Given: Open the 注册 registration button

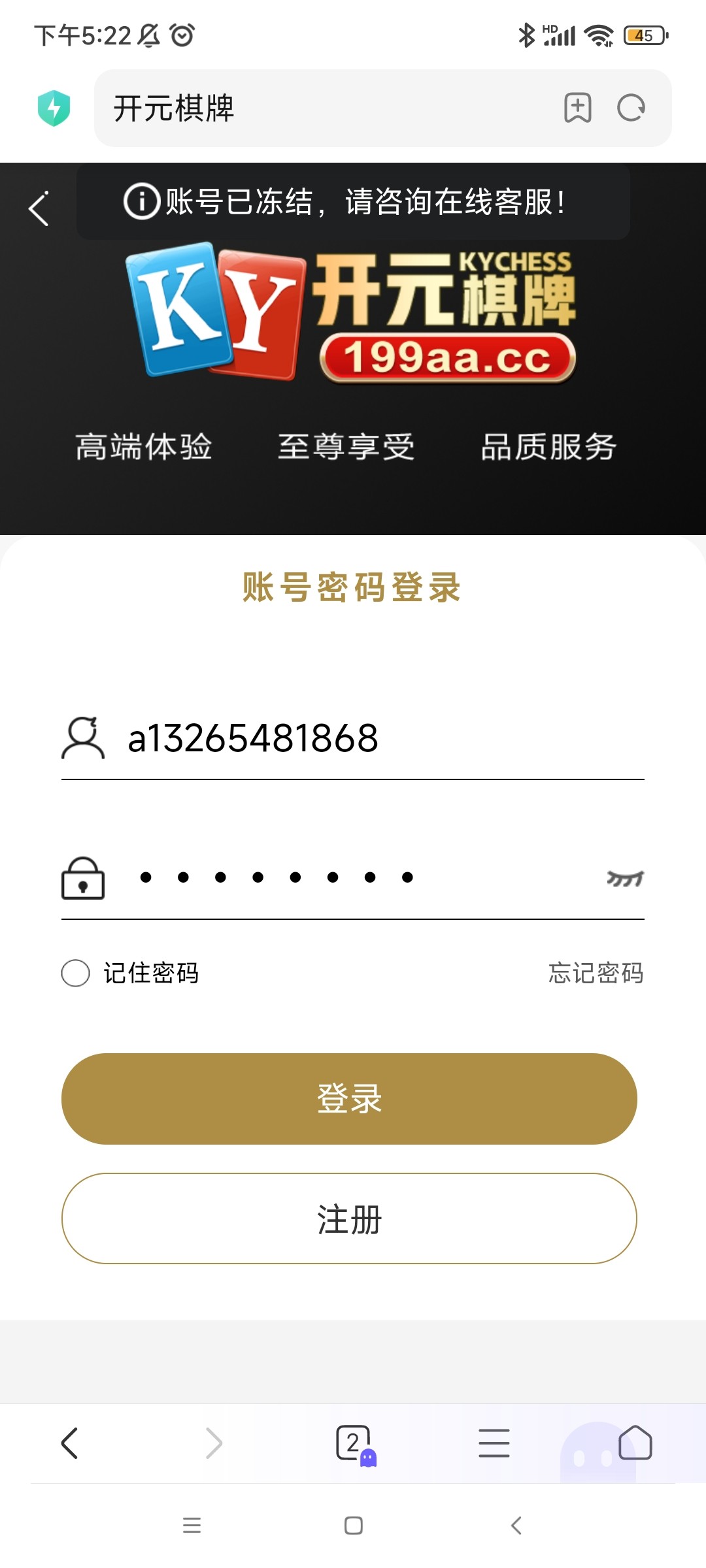Looking at the screenshot, I should click(349, 1218).
